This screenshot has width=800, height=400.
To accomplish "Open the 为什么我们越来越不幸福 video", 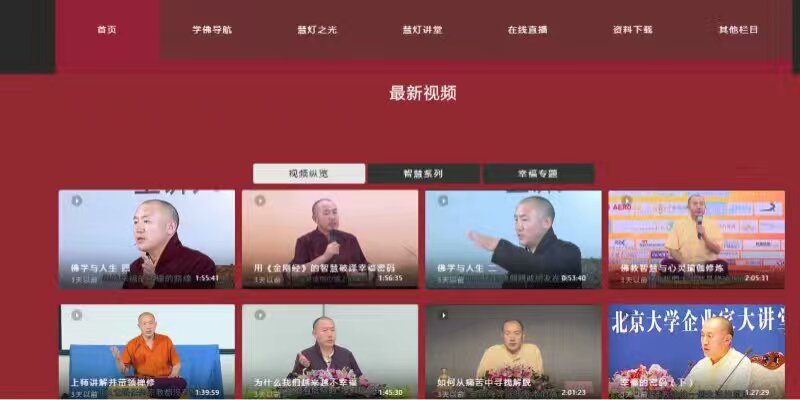I will [x=329, y=352].
